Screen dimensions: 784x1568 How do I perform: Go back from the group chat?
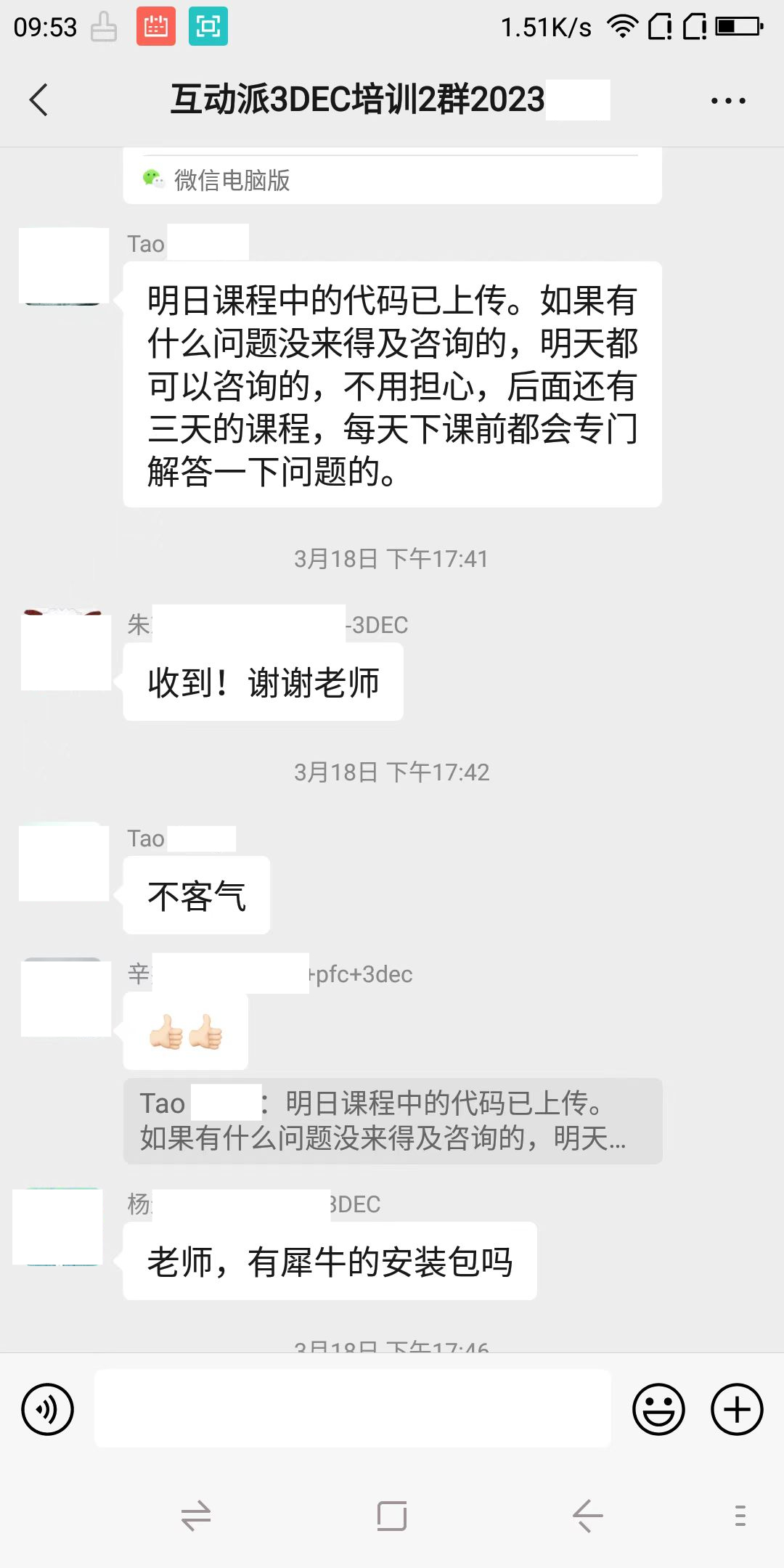point(39,99)
